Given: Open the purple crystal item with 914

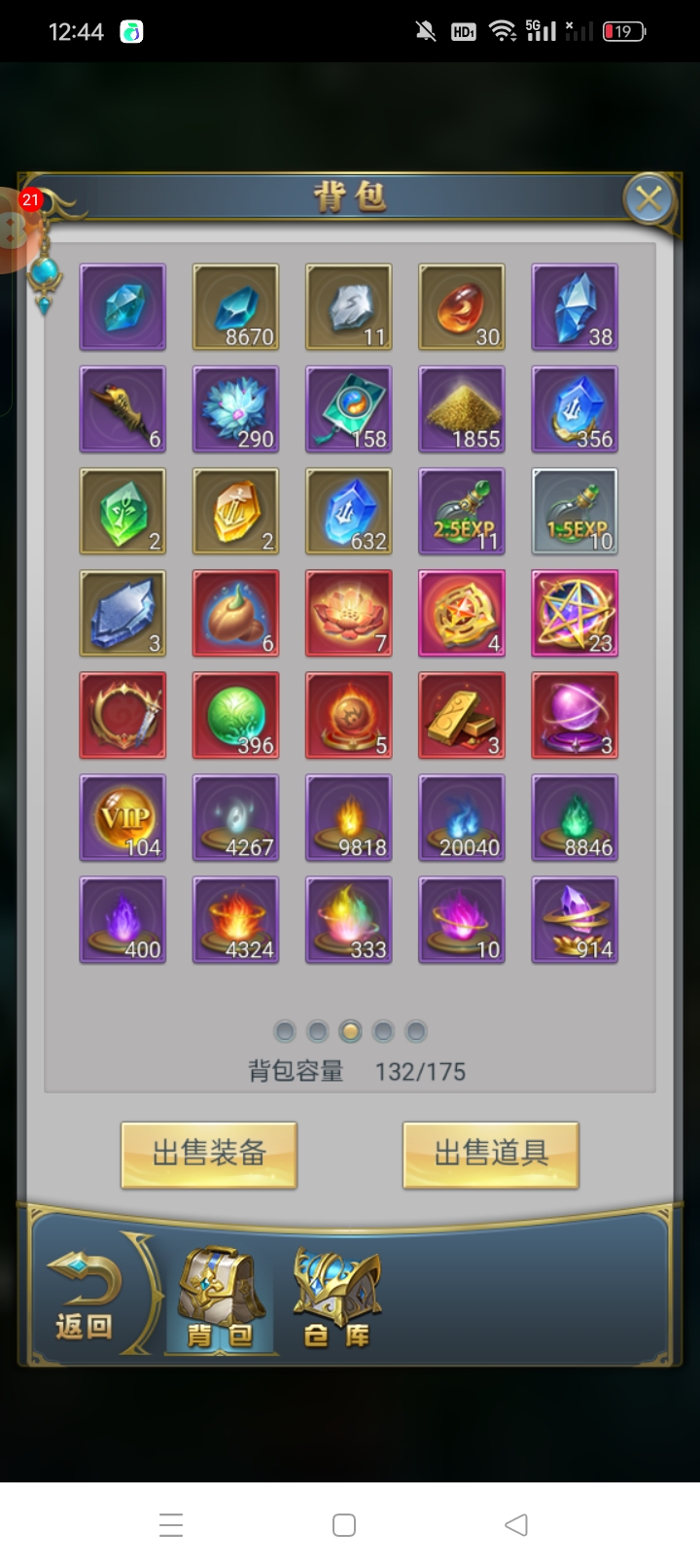Looking at the screenshot, I should (x=575, y=920).
